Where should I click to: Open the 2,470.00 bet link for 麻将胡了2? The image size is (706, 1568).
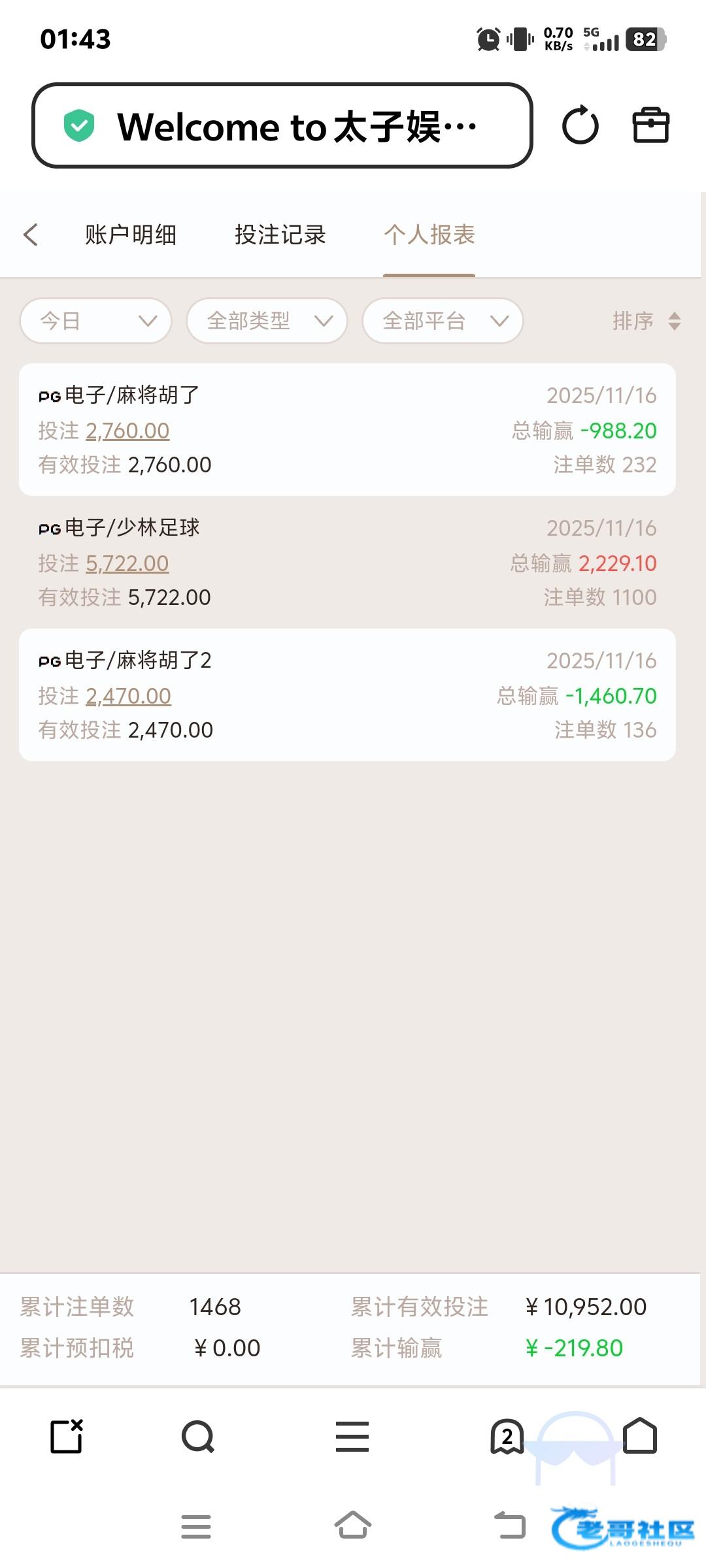pos(129,696)
